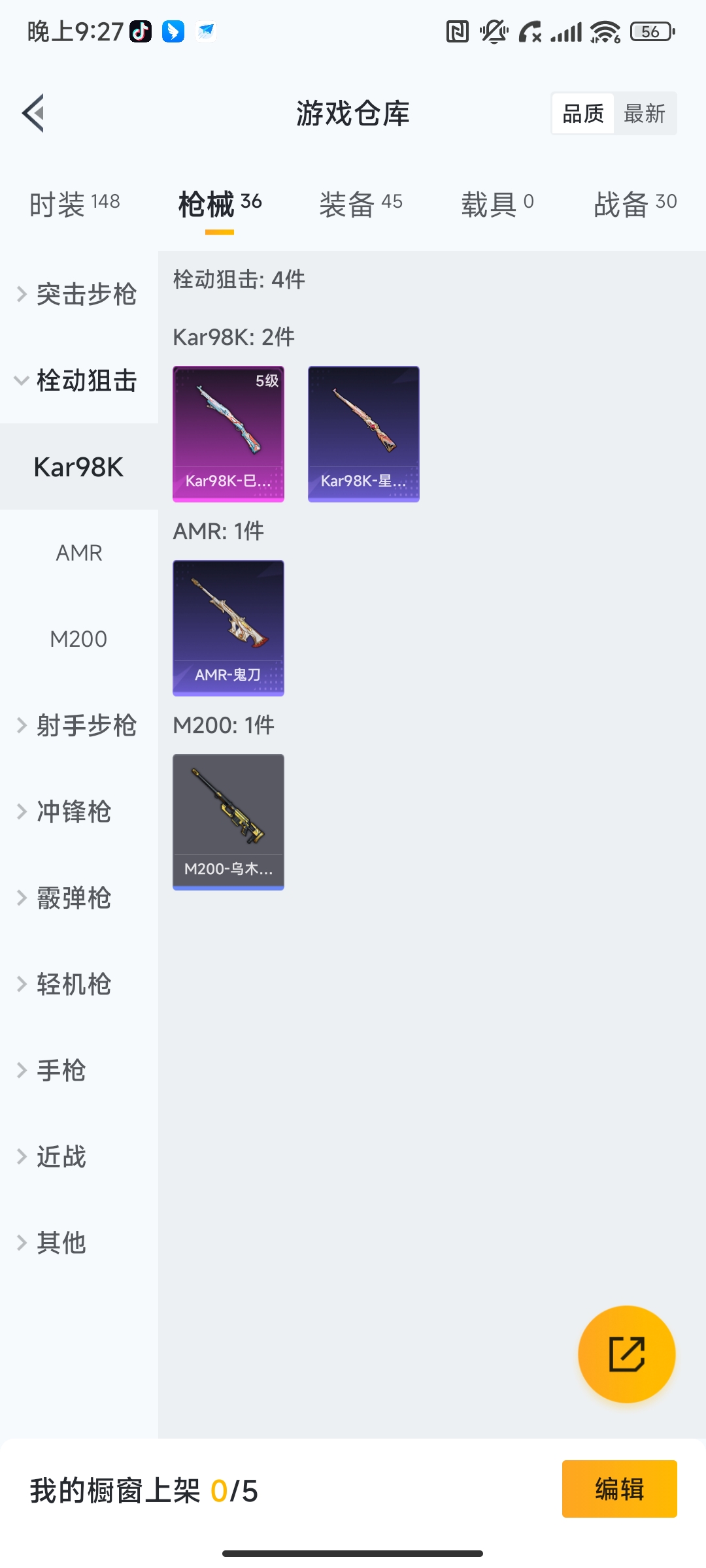The image size is (706, 1568).
Task: Switch to the 装备 tab
Action: pos(361,204)
